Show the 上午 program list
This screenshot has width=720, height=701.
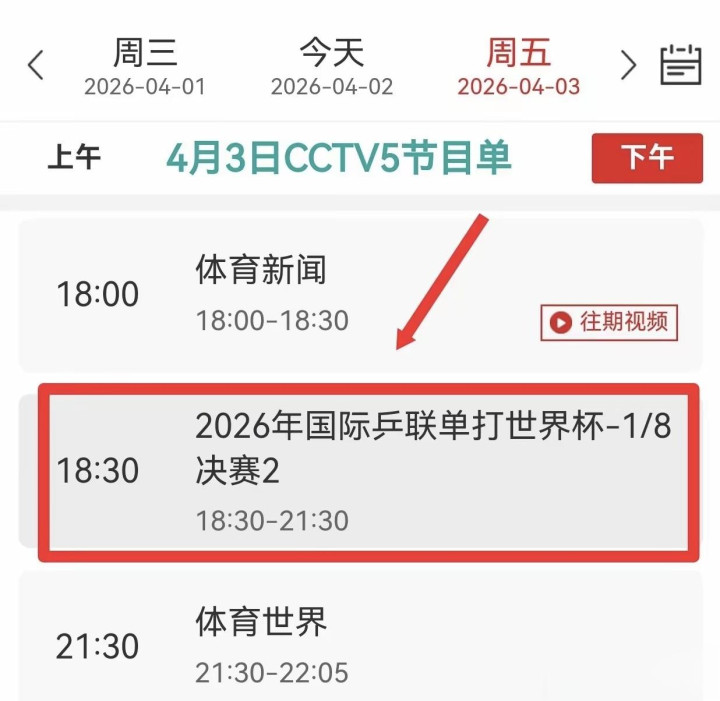pyautogui.click(x=75, y=158)
